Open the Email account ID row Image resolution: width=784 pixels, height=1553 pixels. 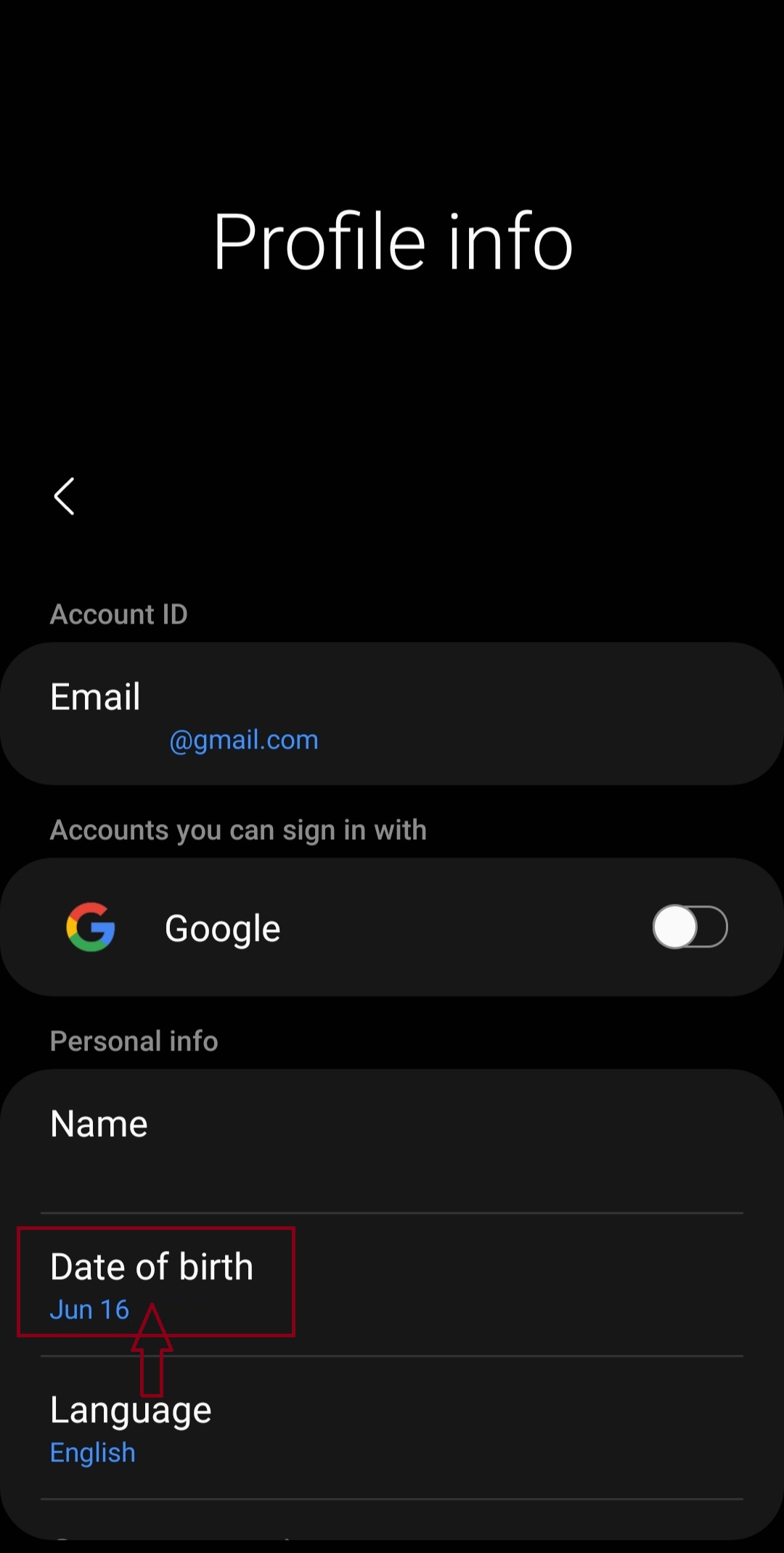[392, 714]
